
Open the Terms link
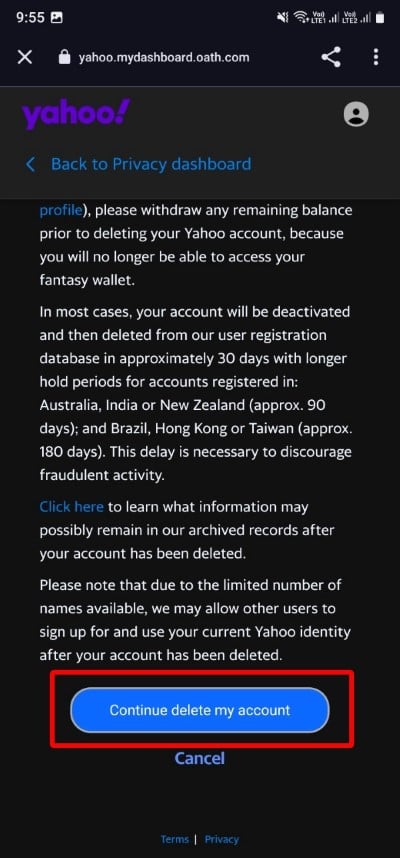[x=175, y=839]
